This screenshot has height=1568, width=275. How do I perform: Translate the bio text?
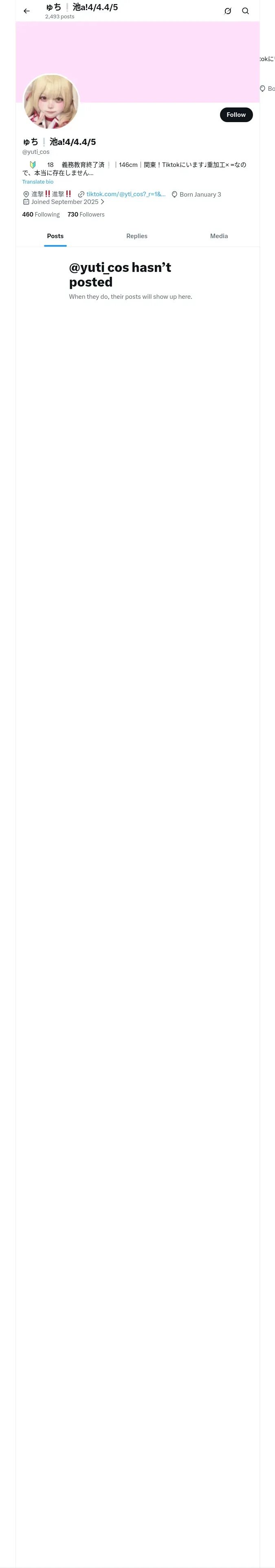(38, 182)
